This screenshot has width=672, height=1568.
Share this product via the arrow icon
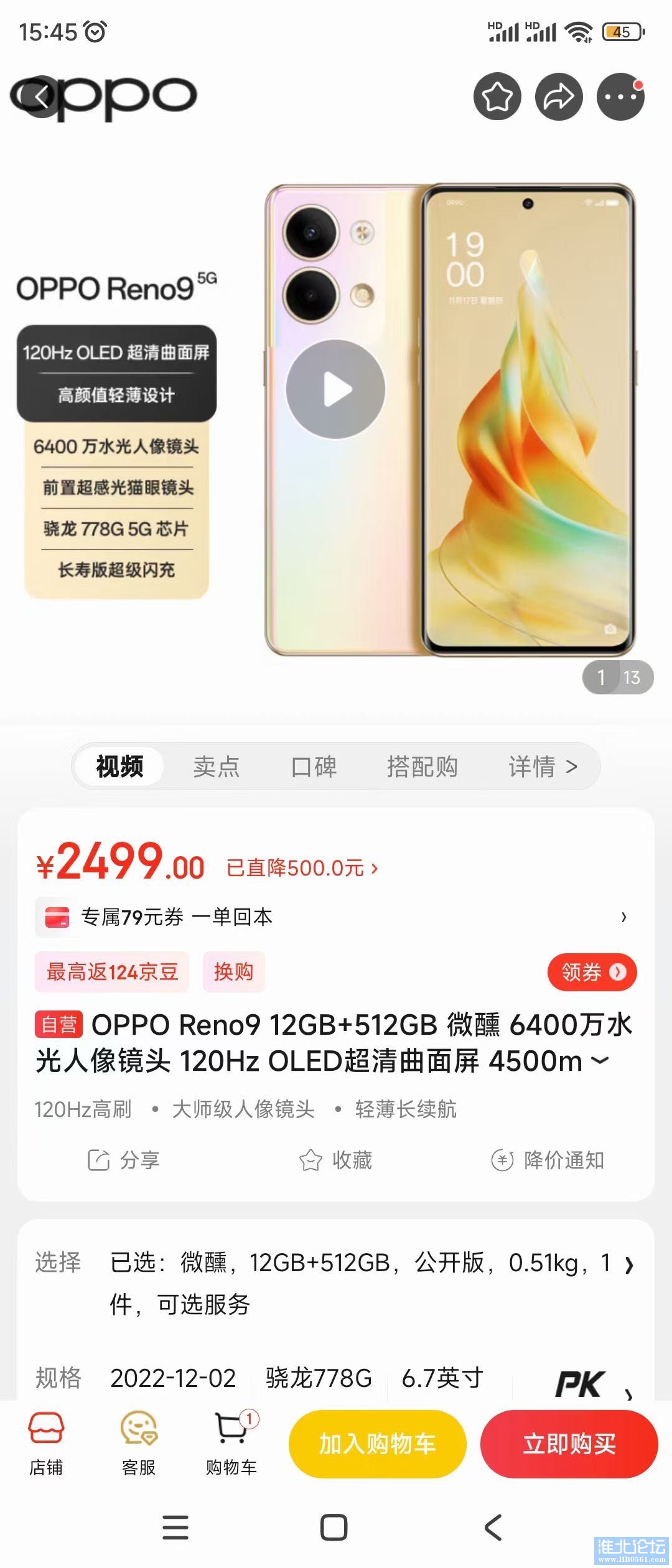pyautogui.click(x=559, y=96)
